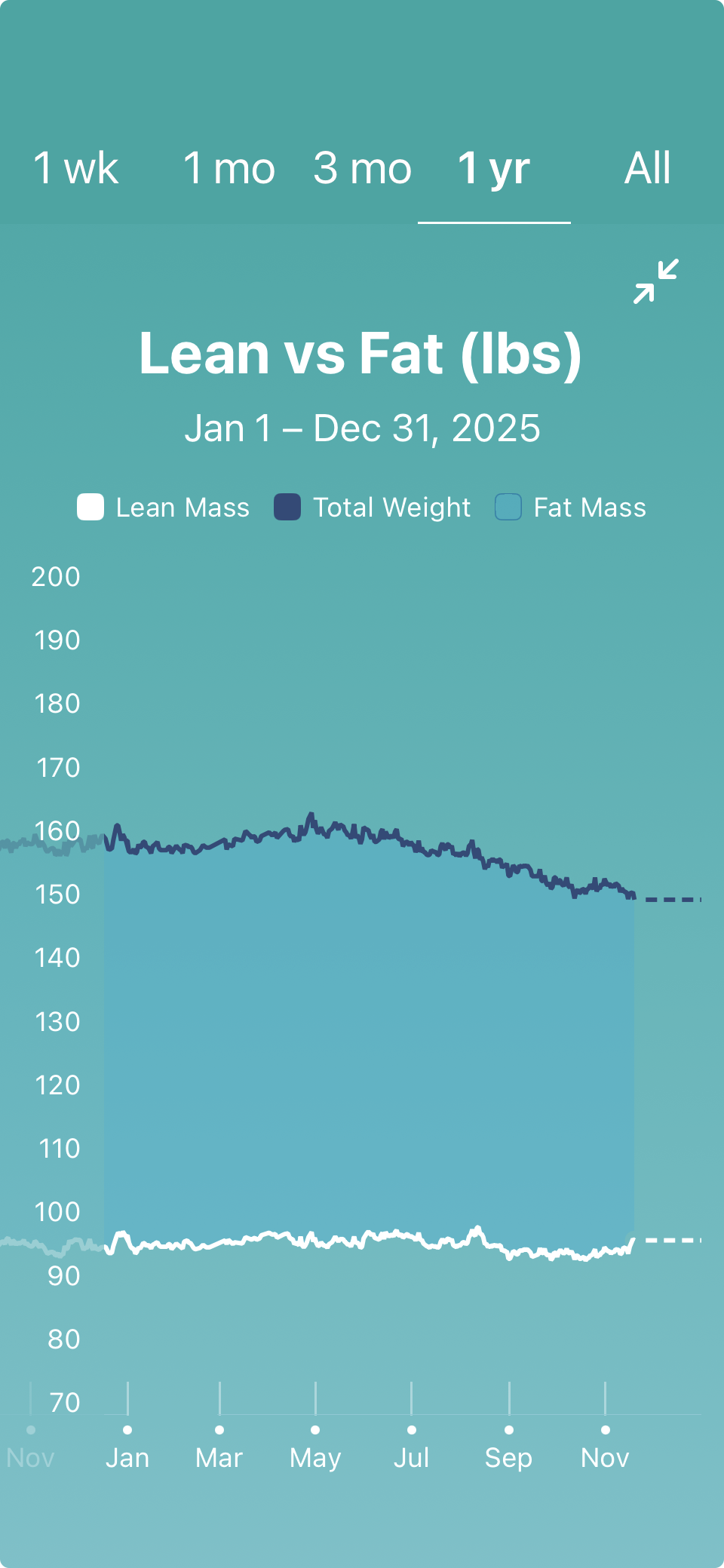The height and width of the screenshot is (1568, 724).
Task: Switch to the 1 wk range
Action: tap(76, 168)
